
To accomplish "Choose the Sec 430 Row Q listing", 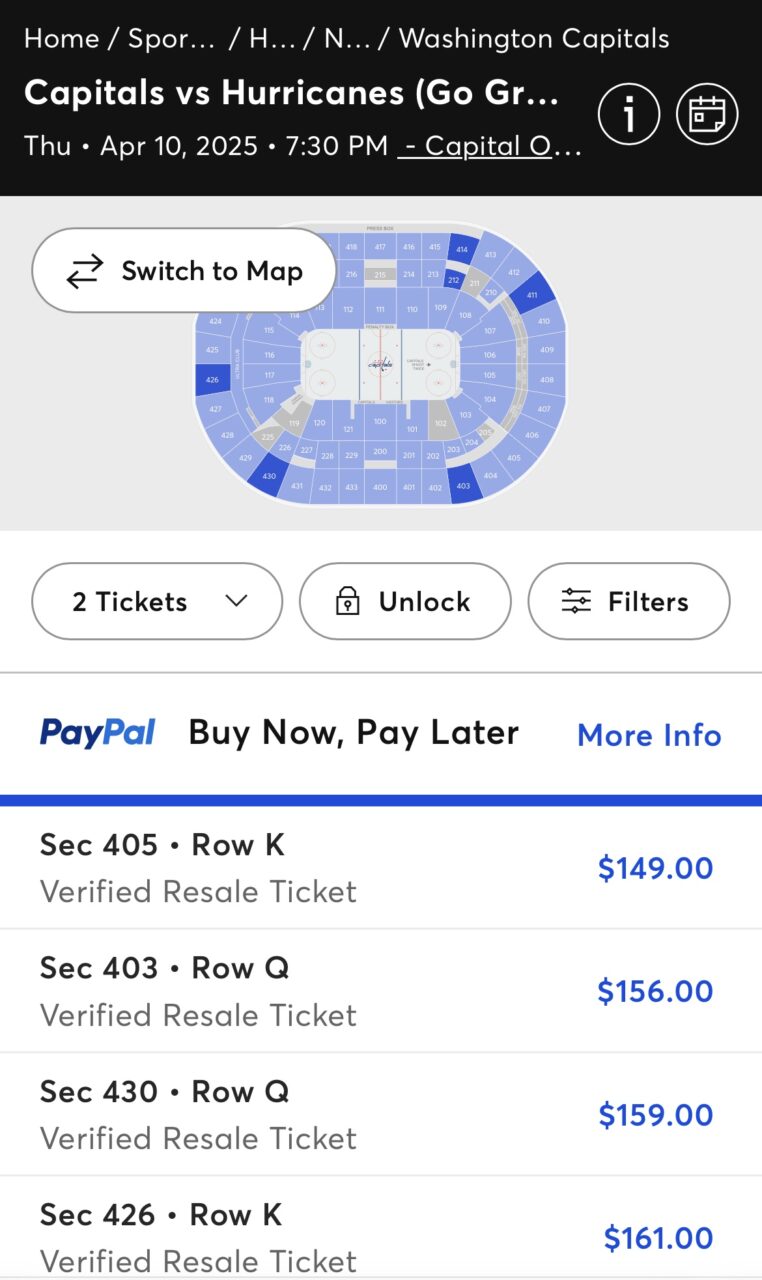I will click(381, 1114).
